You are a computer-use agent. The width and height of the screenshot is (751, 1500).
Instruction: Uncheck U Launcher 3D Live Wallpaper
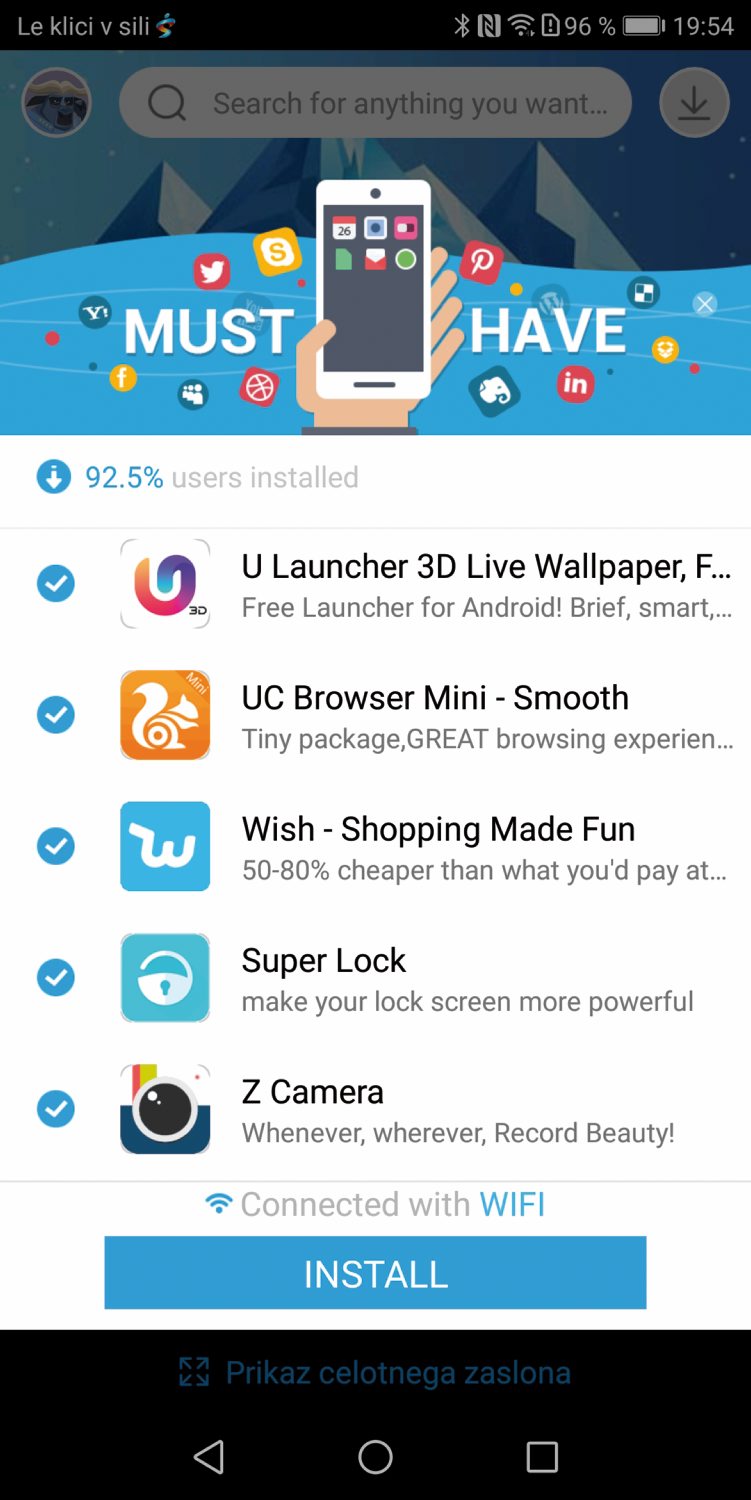[x=56, y=584]
